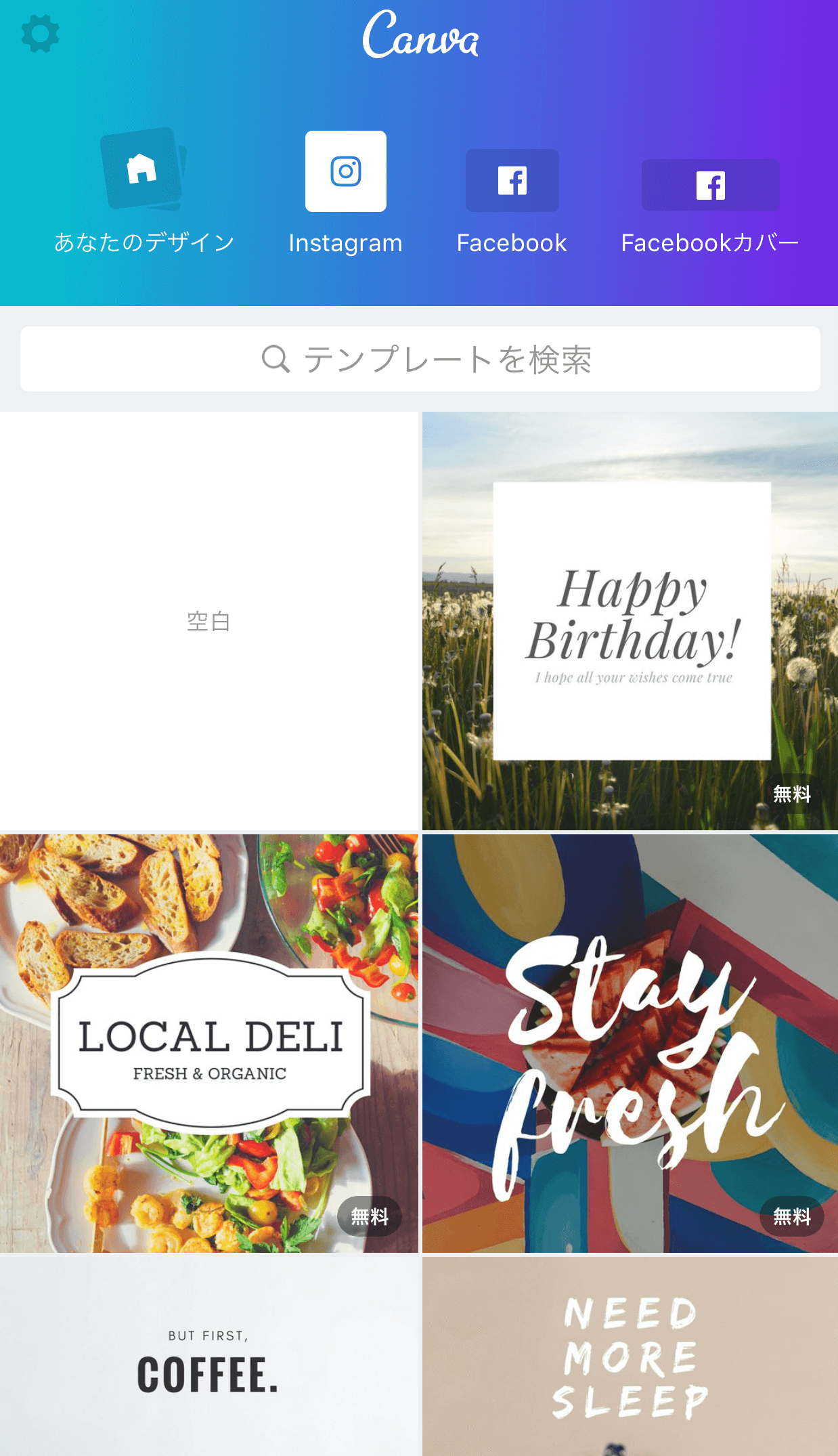Tap the camera symbol inside the Instagram tile
The height and width of the screenshot is (1456, 838).
click(x=345, y=172)
